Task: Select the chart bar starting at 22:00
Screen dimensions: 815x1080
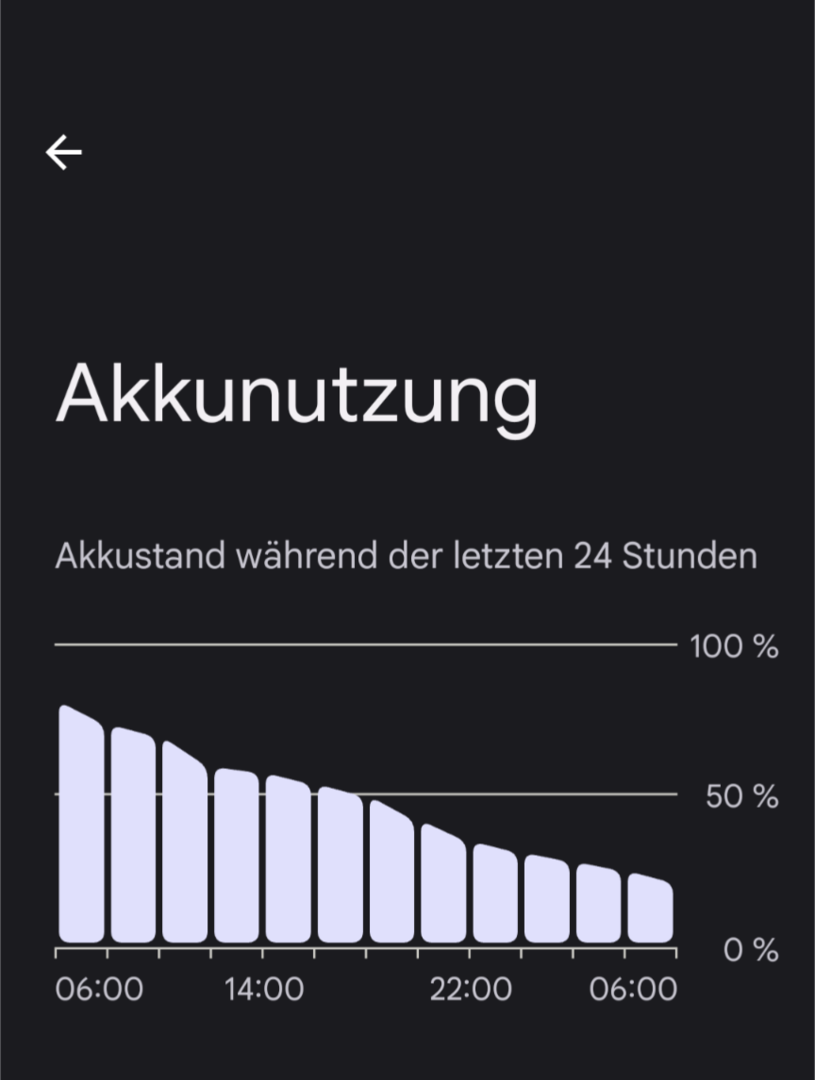Action: coord(495,895)
